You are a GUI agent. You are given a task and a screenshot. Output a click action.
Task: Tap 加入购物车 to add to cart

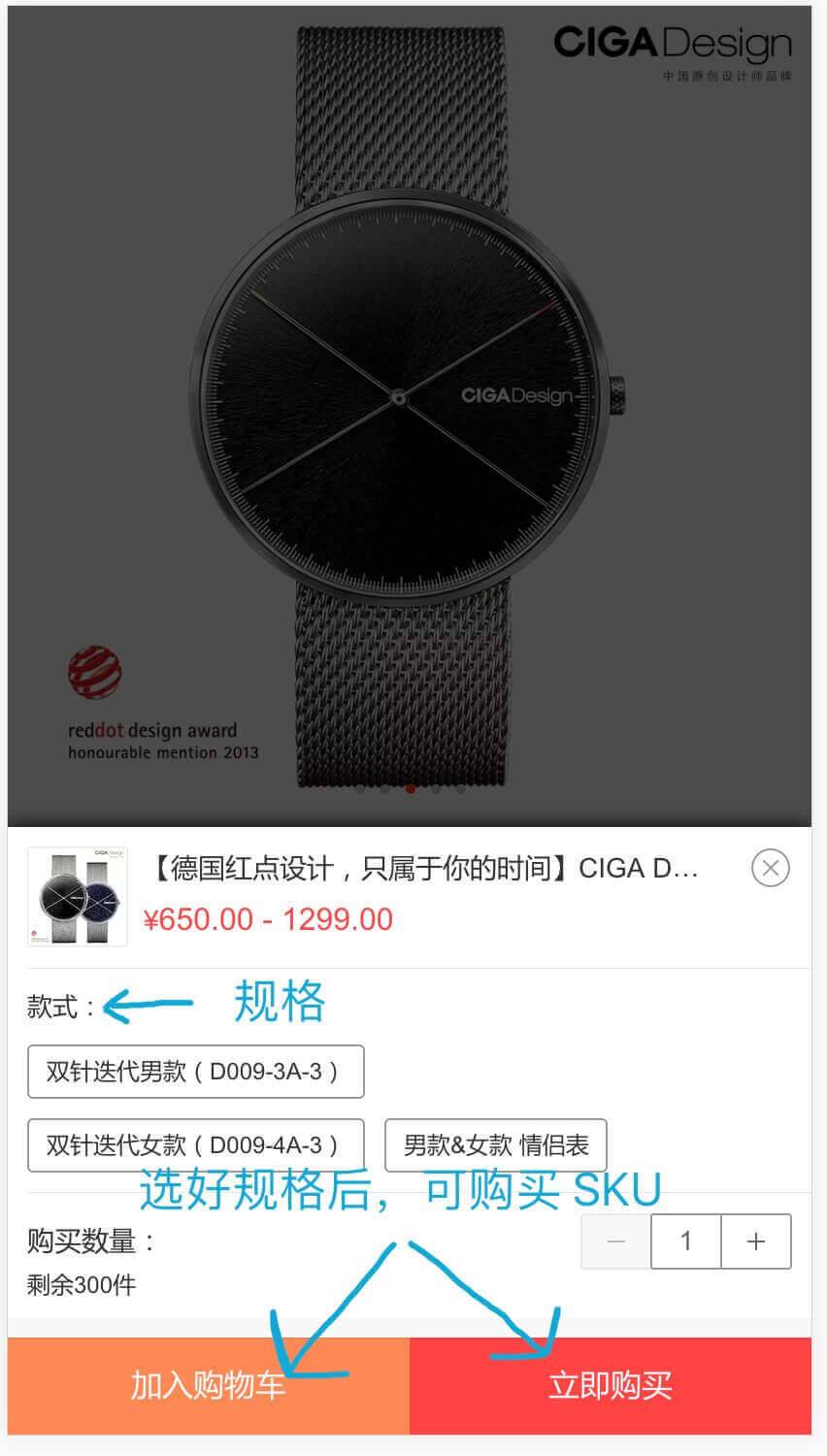[x=208, y=1385]
